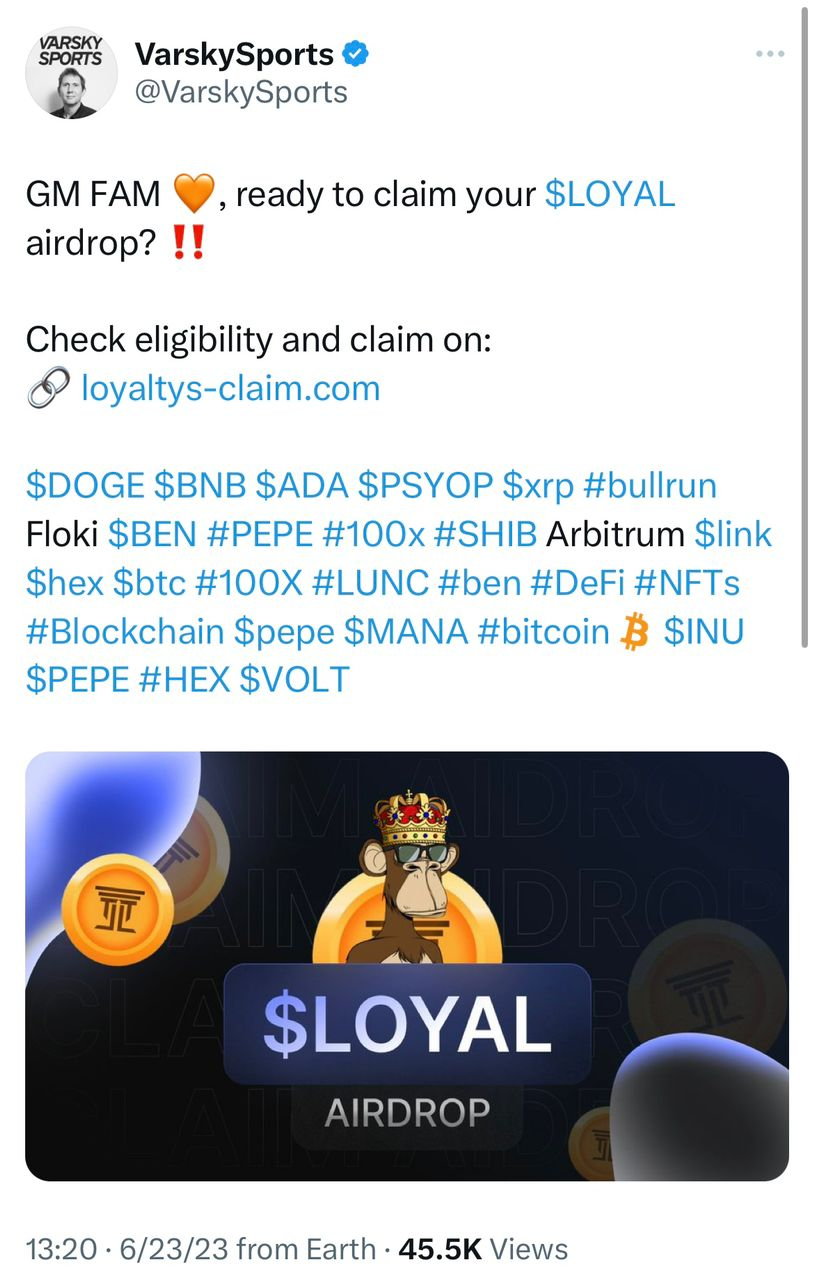Tap the $VOLT cashtag

point(294,680)
